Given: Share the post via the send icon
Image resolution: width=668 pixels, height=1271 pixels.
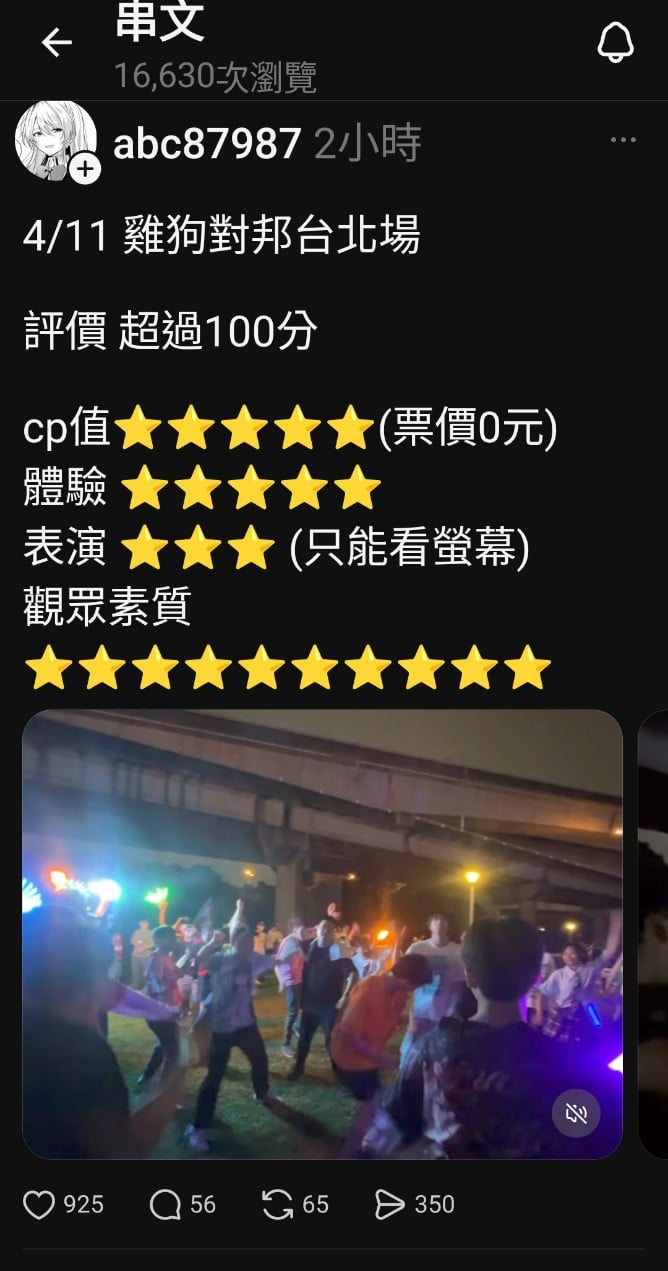Looking at the screenshot, I should tap(389, 1205).
